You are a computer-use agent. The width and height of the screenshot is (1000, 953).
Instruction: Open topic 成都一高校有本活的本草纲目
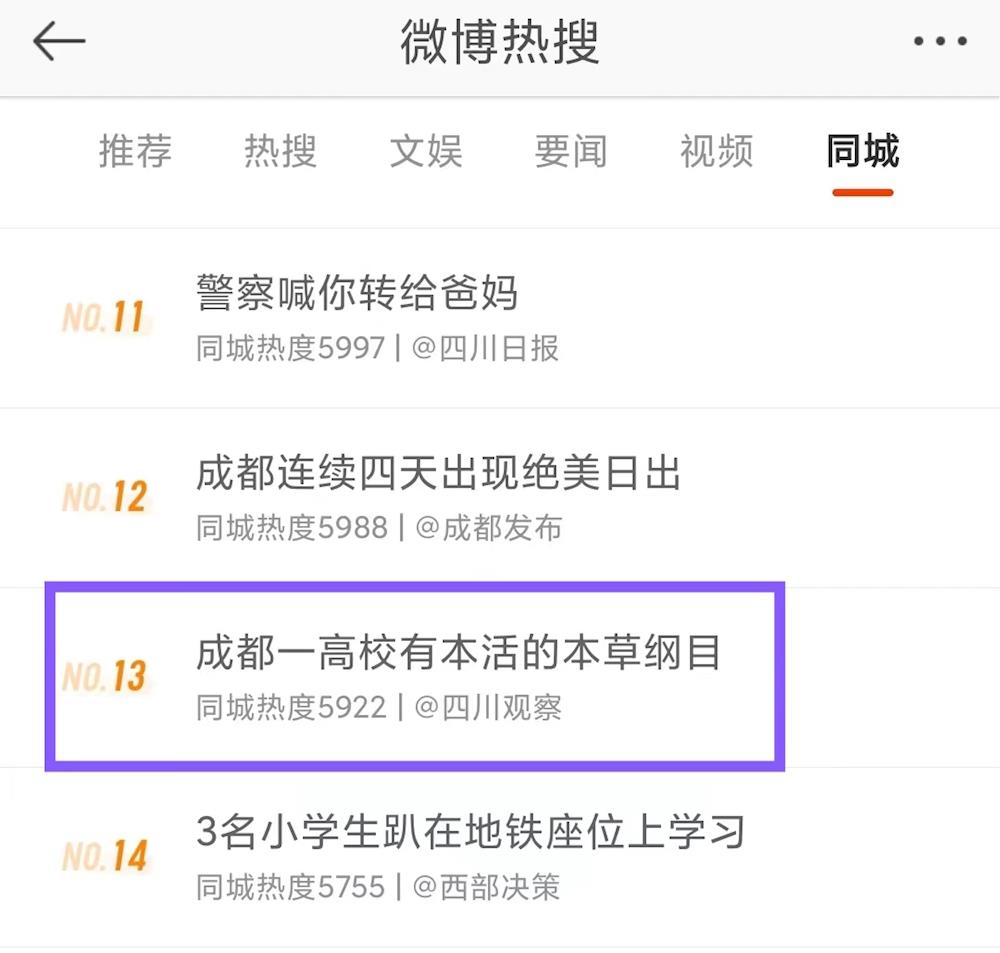pos(458,653)
